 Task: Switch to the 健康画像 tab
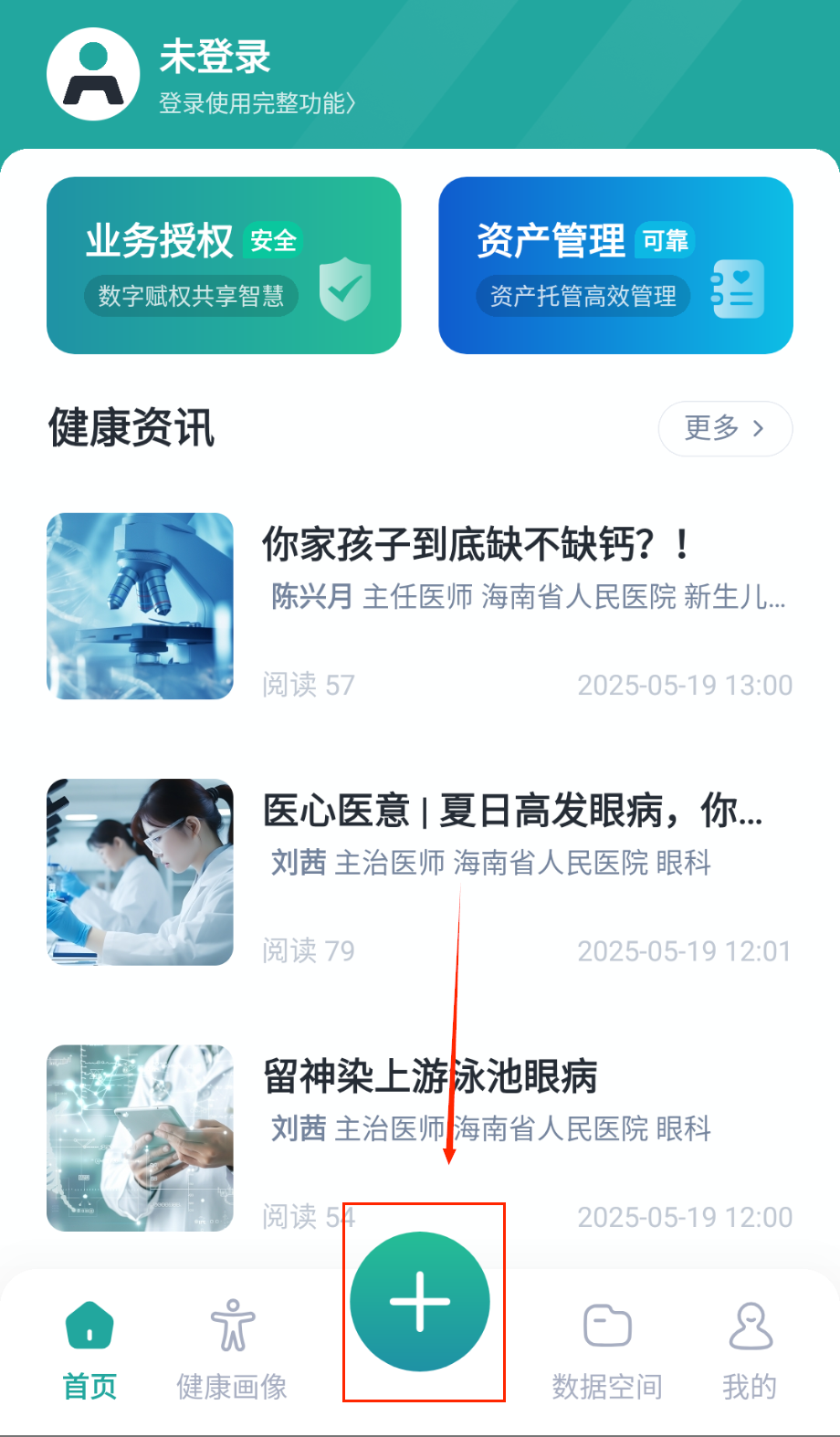pyautogui.click(x=232, y=1349)
